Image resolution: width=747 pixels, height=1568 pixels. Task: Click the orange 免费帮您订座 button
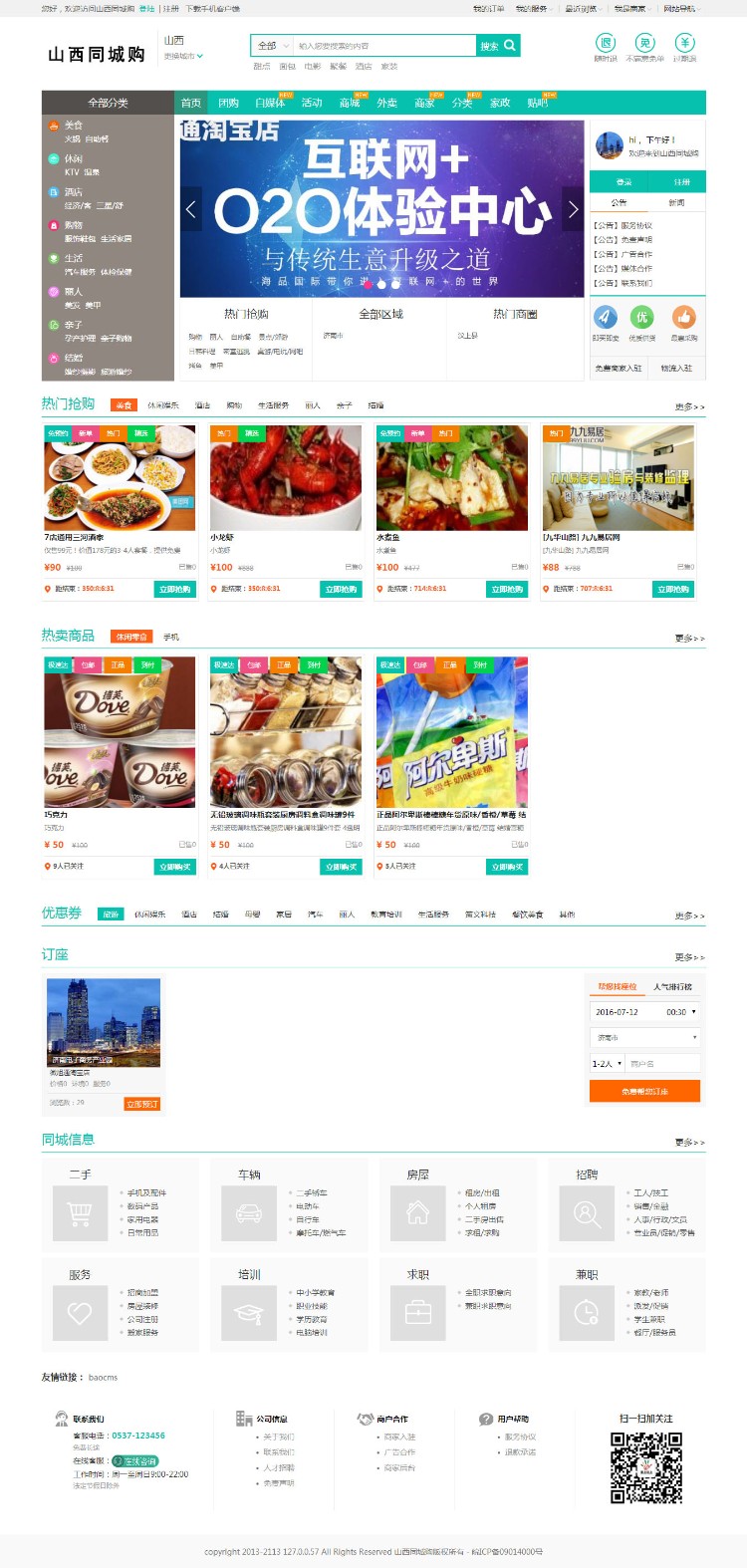click(x=645, y=1091)
